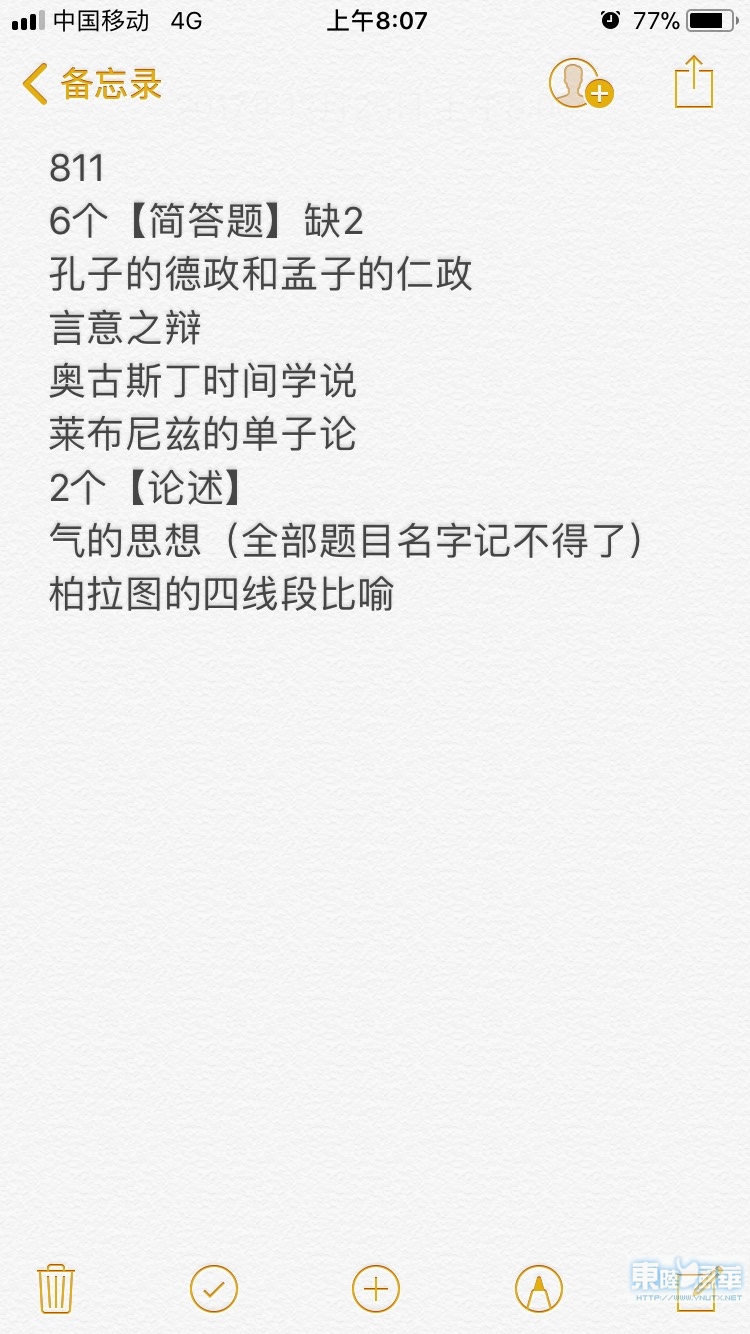Share this note
Screen dimensions: 750x1334
coord(693,82)
